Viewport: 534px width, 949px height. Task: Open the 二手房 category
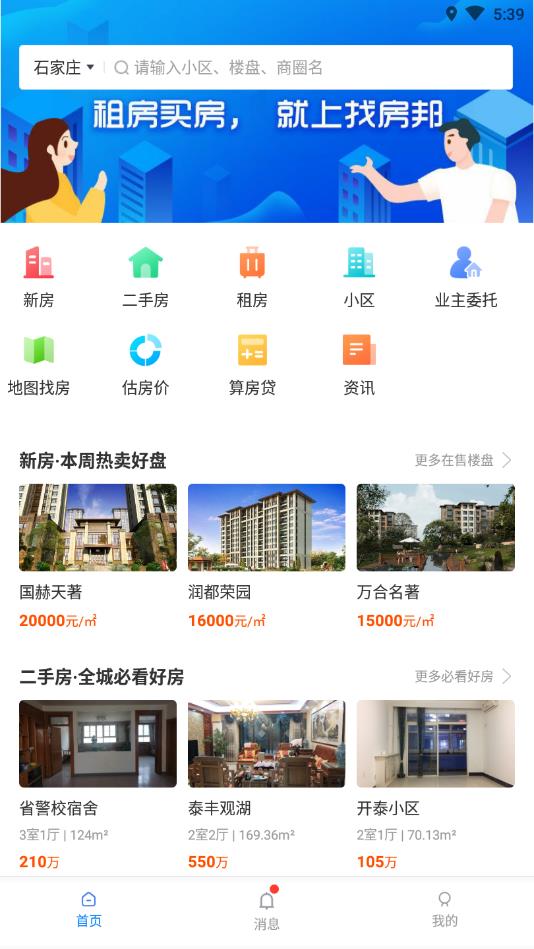click(145, 277)
